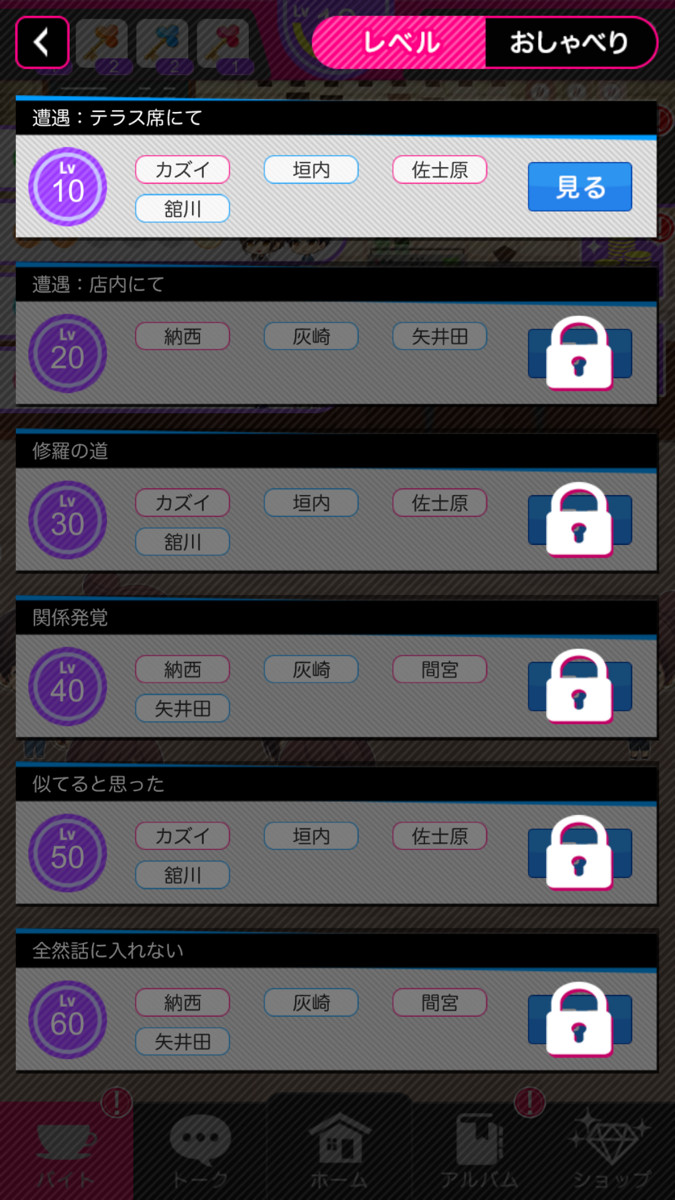Image resolution: width=675 pixels, height=1200 pixels.
Task: Open the バイト tab
Action: pos(66,1152)
